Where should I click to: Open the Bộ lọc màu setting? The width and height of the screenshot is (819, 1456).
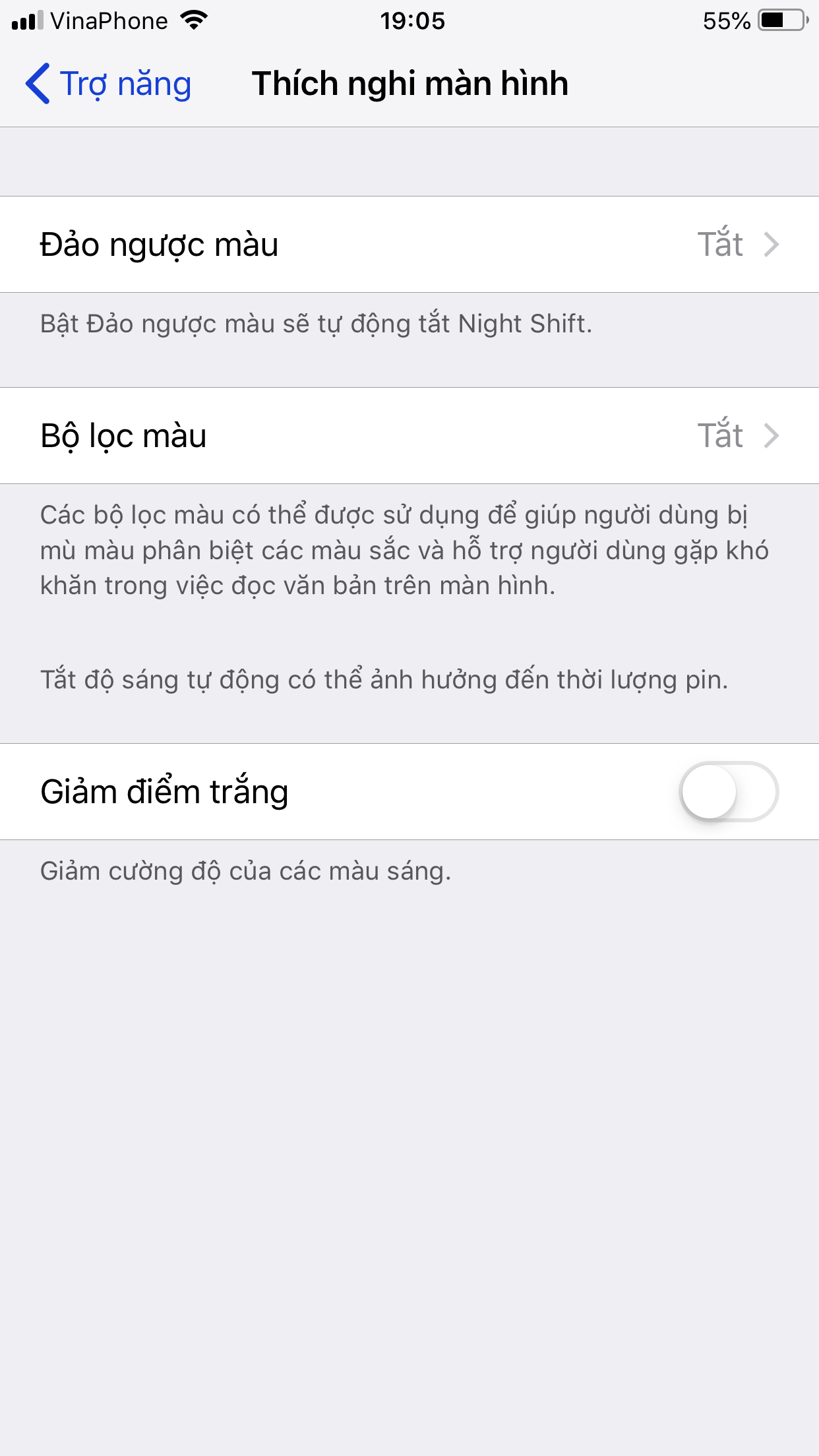click(x=409, y=435)
